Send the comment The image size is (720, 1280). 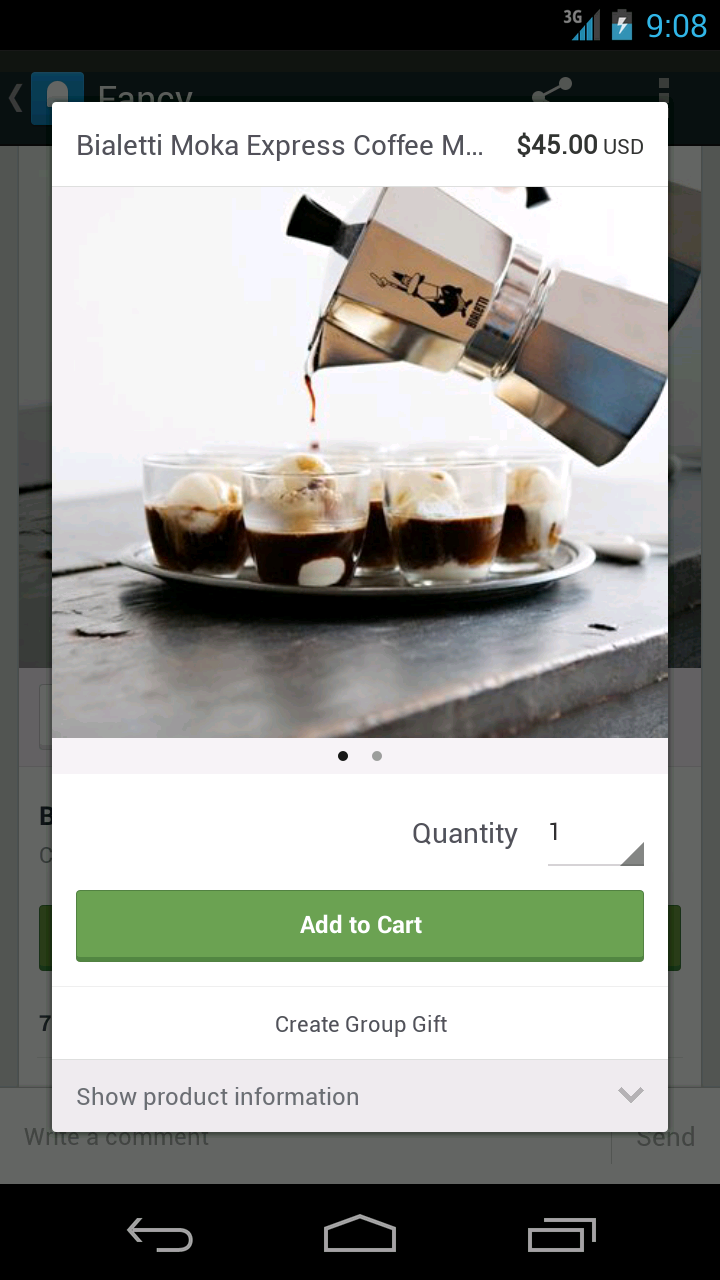[x=666, y=1137]
